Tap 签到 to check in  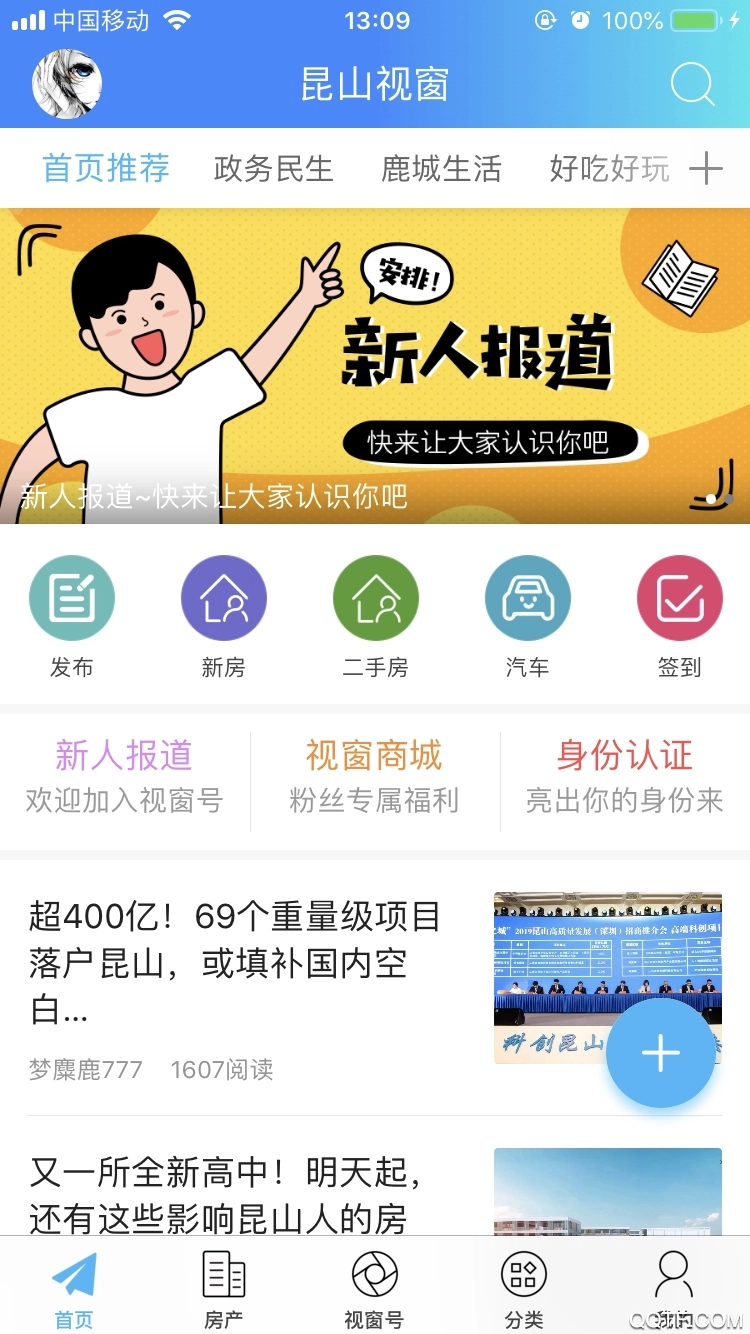click(680, 615)
